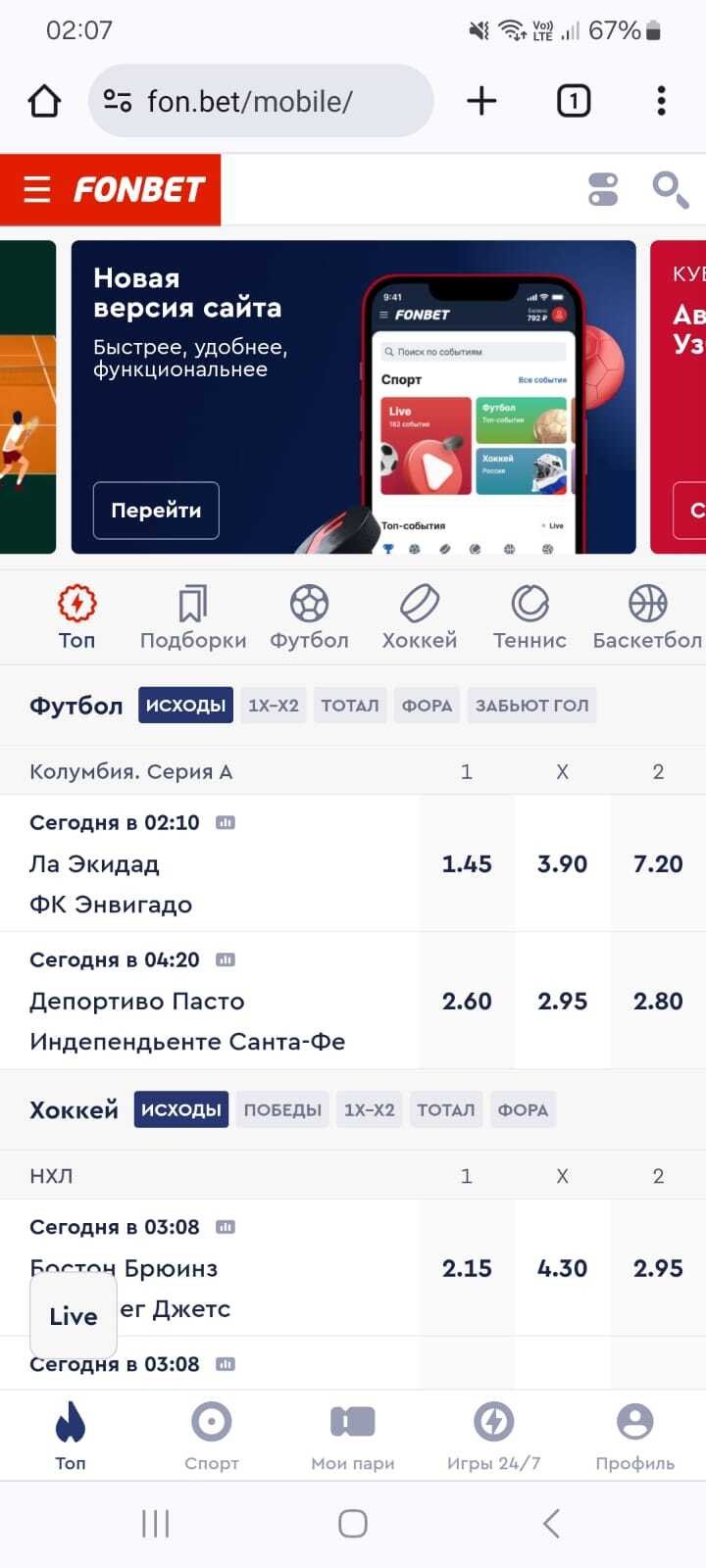Viewport: 706px width, 1568px height.
Task: Select the Подборки sport category
Action: tap(193, 617)
